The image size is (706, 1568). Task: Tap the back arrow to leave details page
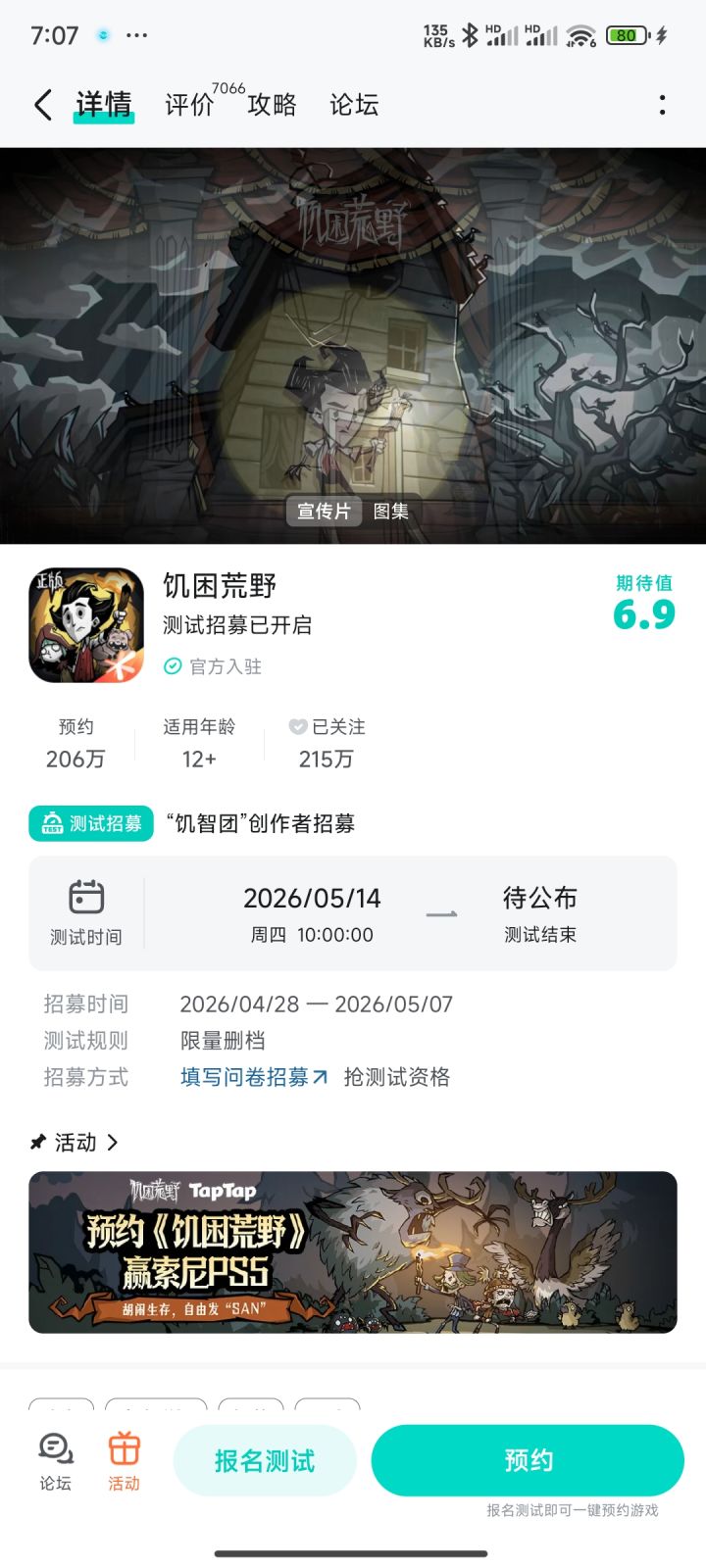pos(41,104)
